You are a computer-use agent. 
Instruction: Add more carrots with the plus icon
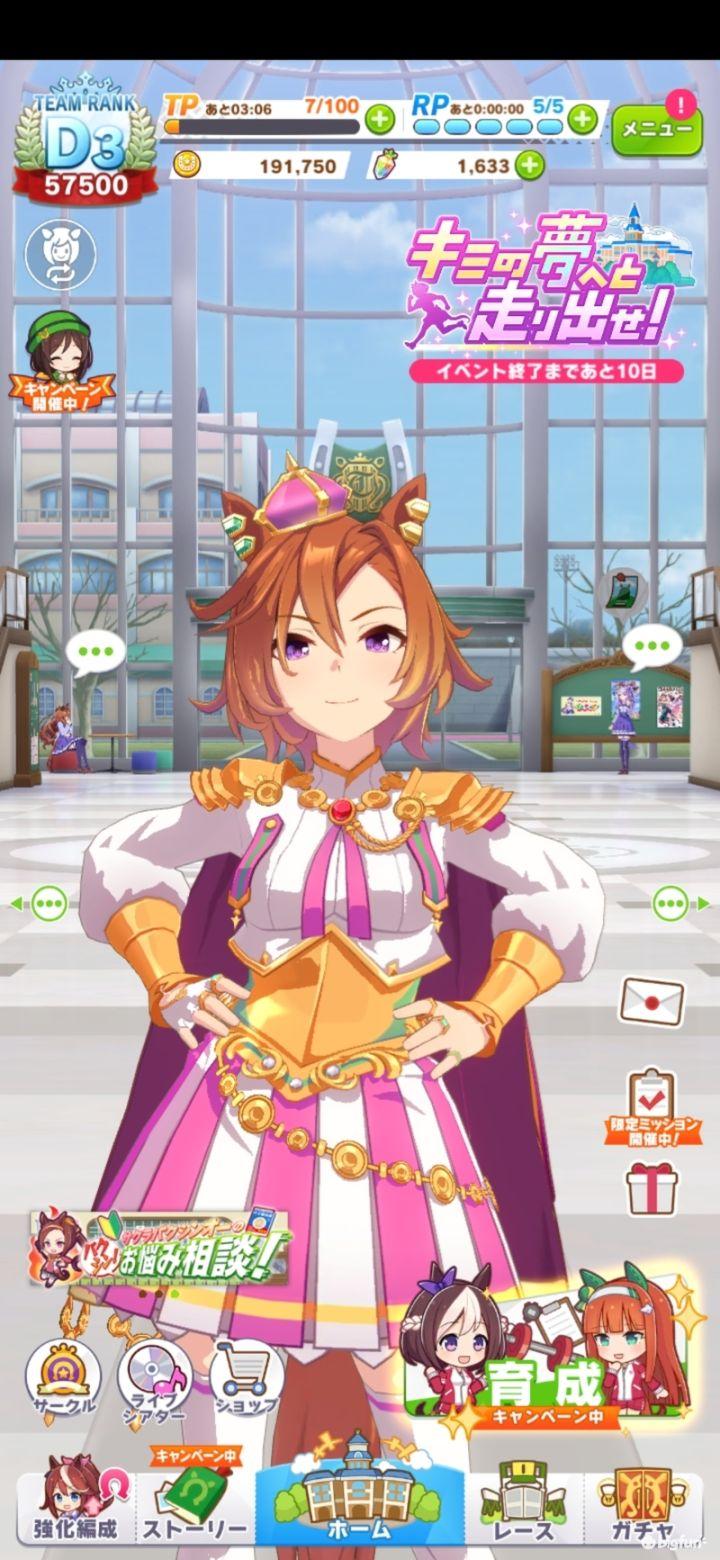coord(530,166)
